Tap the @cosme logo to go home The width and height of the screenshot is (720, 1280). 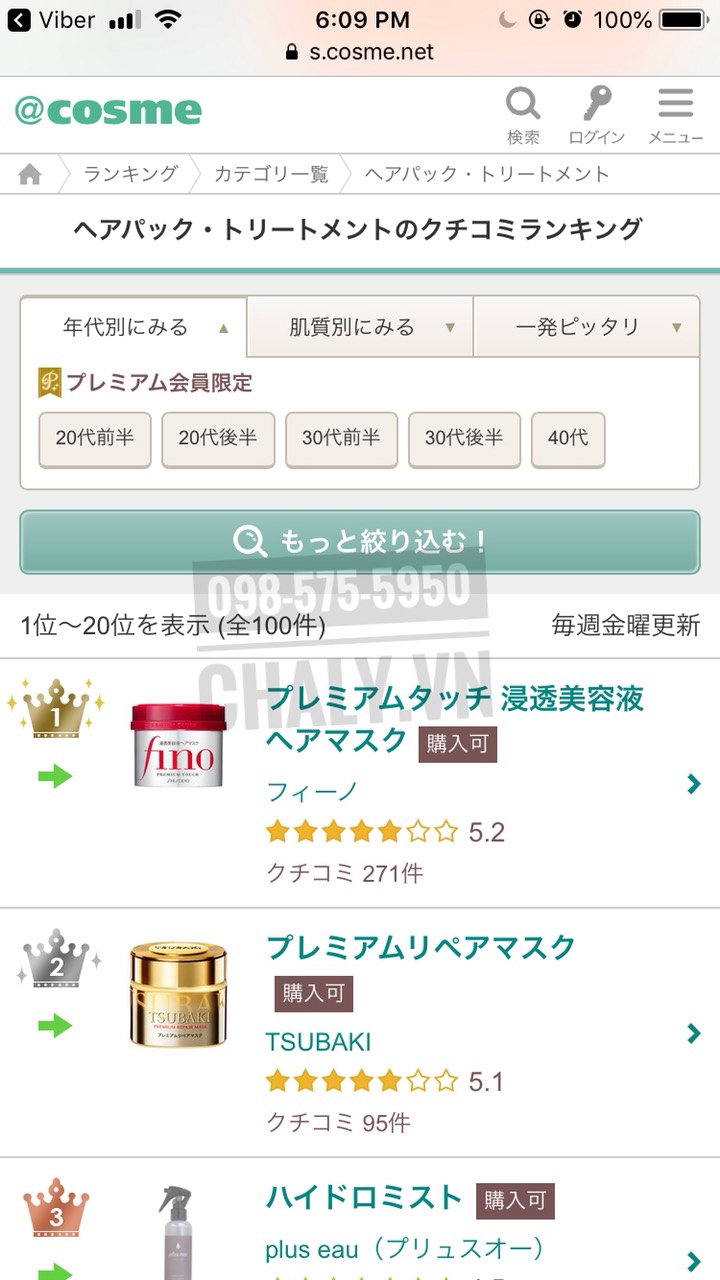[108, 111]
